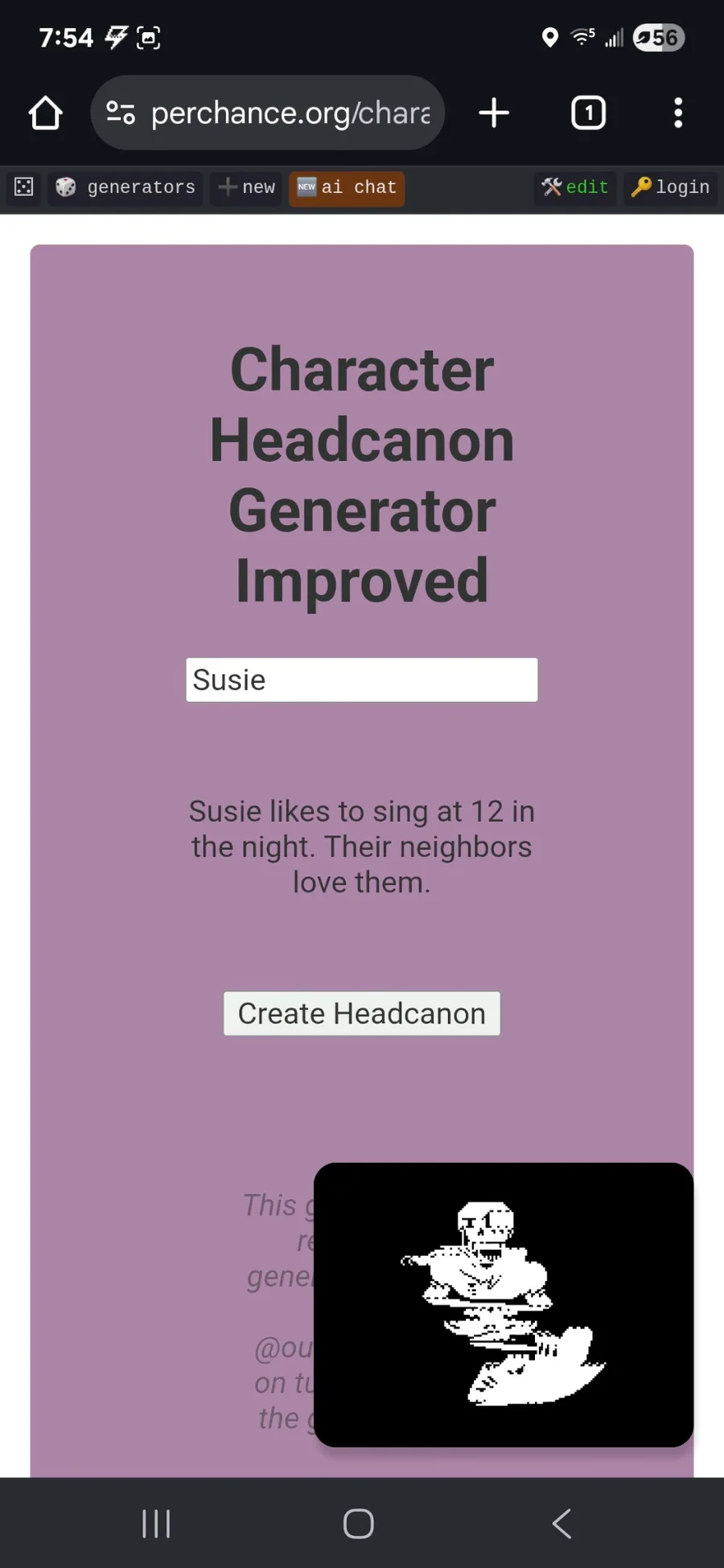Image resolution: width=724 pixels, height=1568 pixels.
Task: Tap the fullscreen icon in Perchance toolbar
Action: (x=24, y=187)
